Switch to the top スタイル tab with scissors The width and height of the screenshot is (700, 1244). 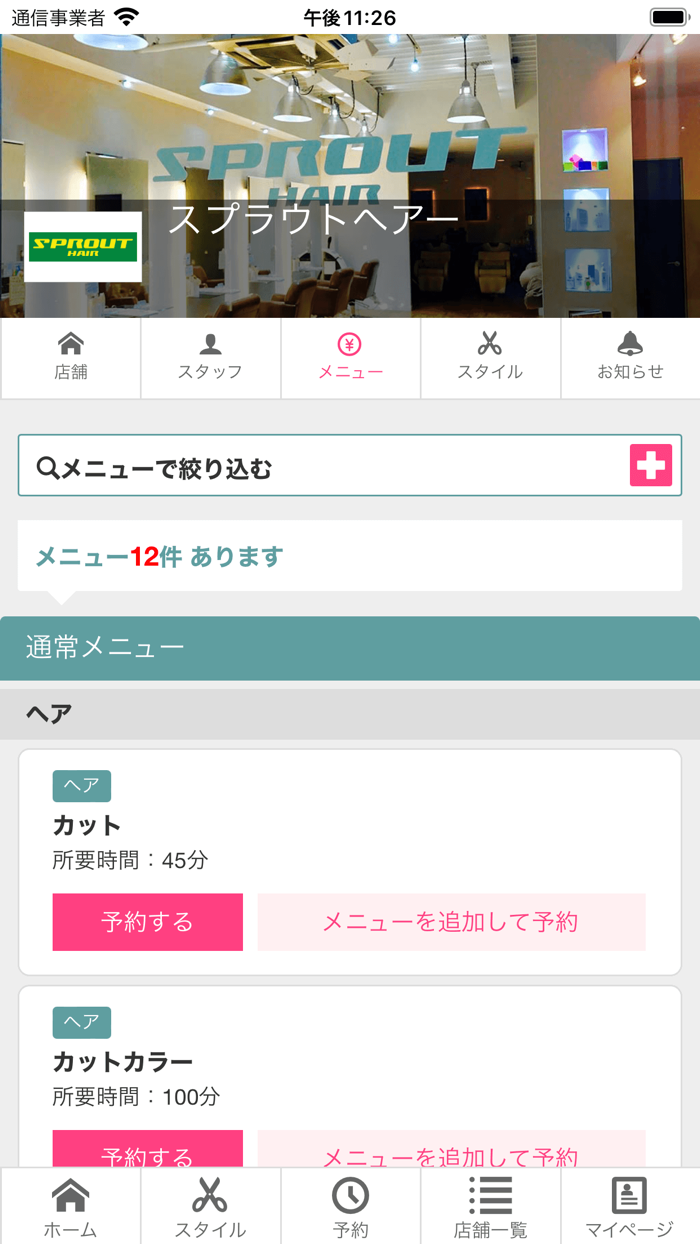point(490,358)
